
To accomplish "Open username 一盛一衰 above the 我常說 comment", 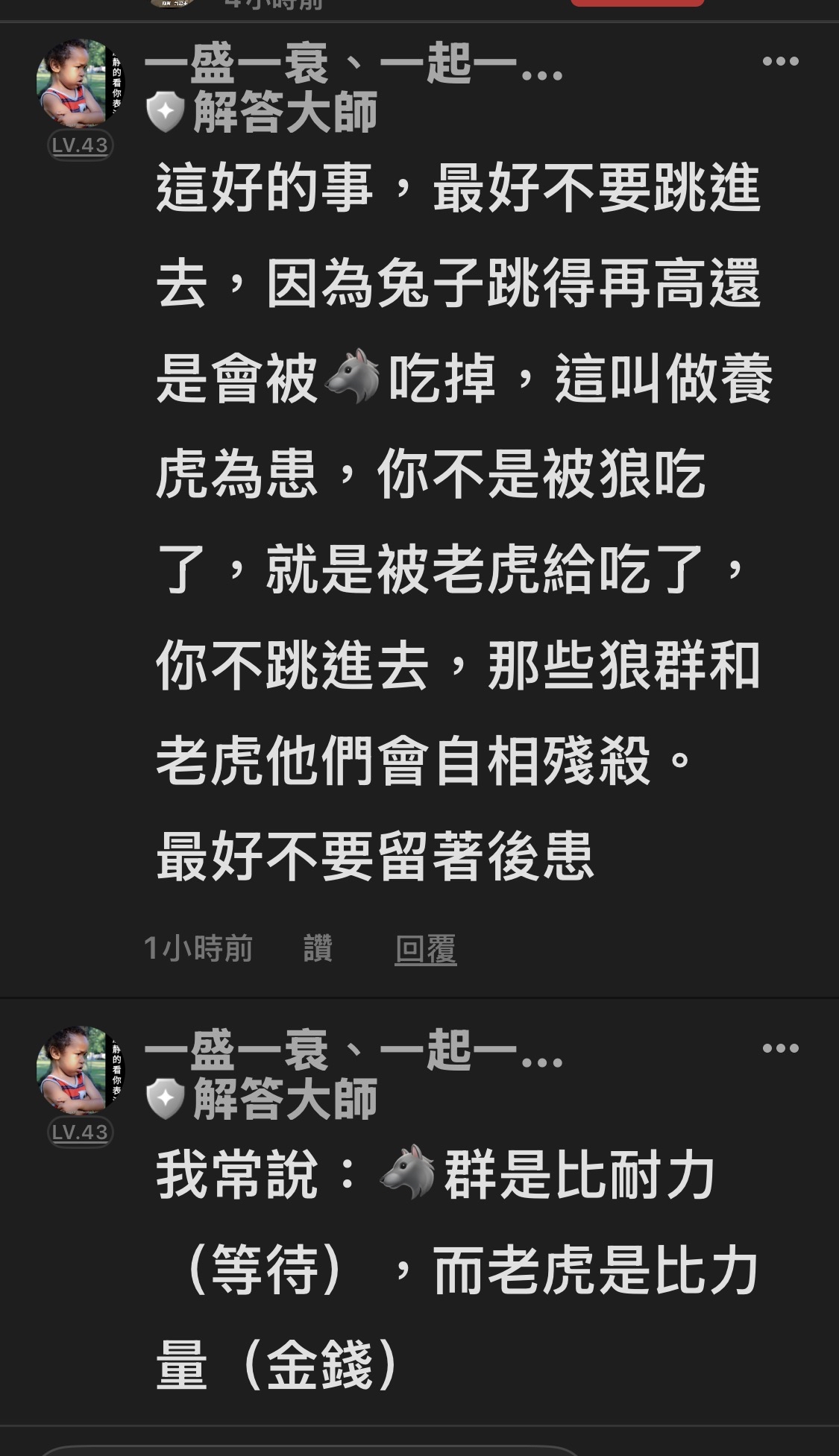I will click(x=353, y=1051).
